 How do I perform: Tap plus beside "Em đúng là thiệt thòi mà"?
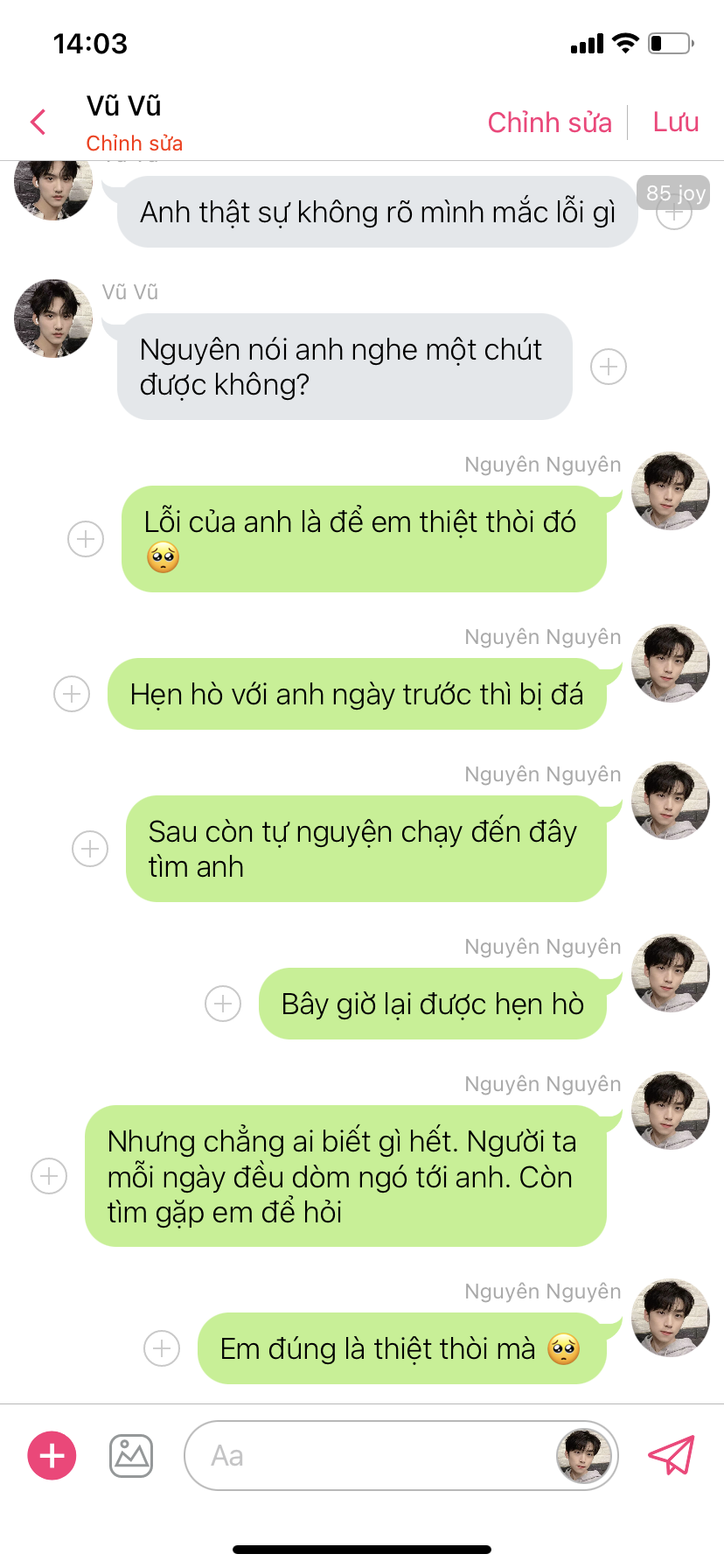[162, 1348]
